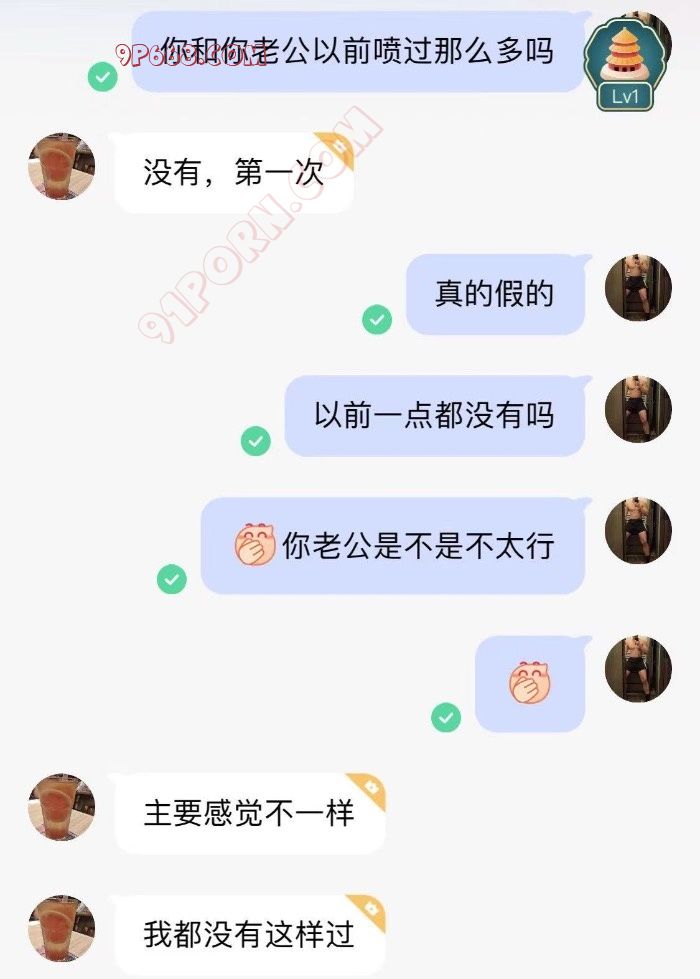Open contact avatar beside "主要感觉不一样"

click(x=61, y=806)
